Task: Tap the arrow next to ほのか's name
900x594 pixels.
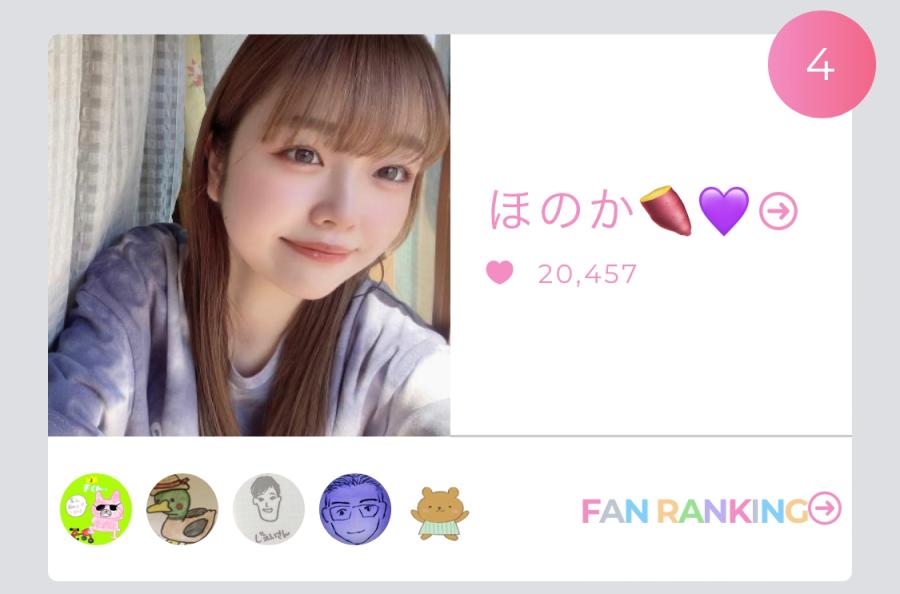Action: [778, 211]
